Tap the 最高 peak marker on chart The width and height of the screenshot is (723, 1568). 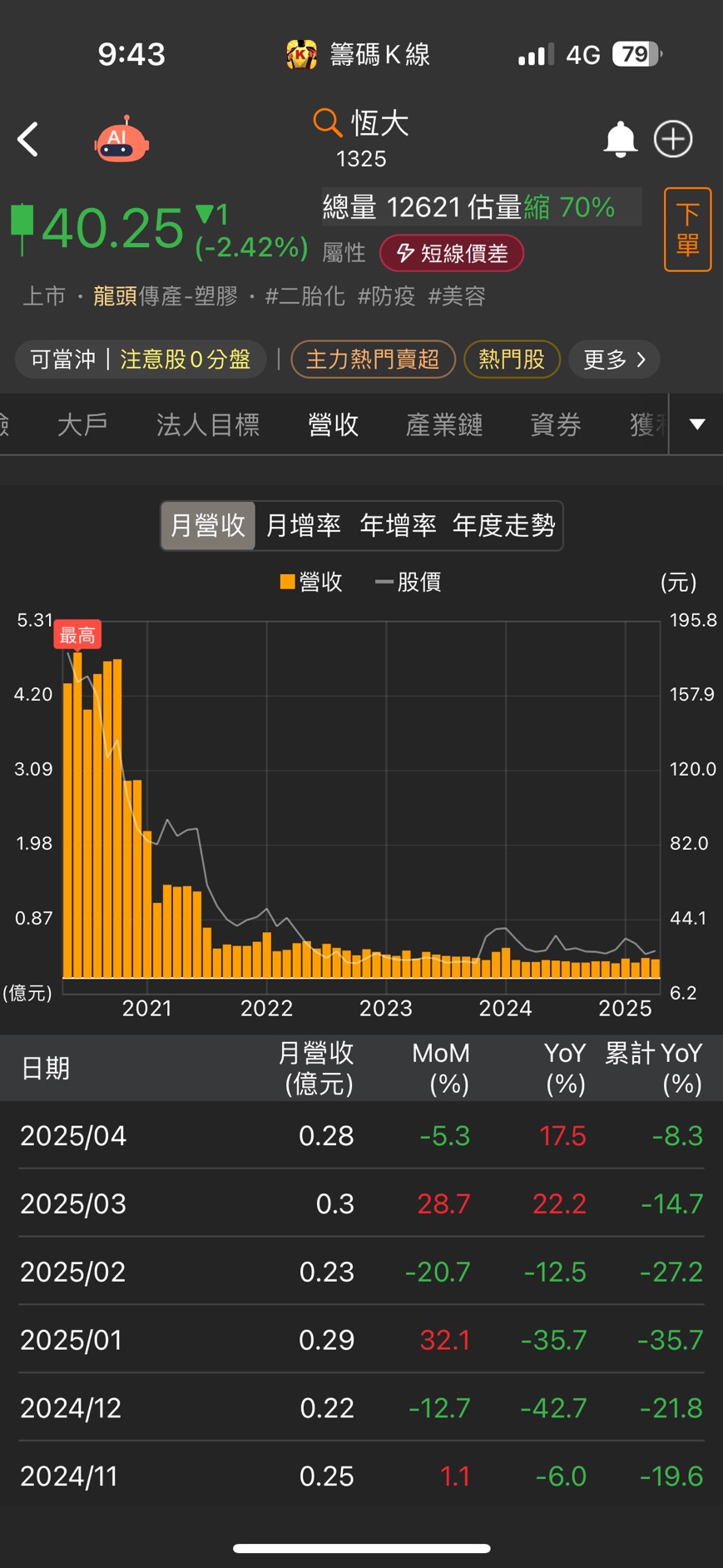pos(77,633)
